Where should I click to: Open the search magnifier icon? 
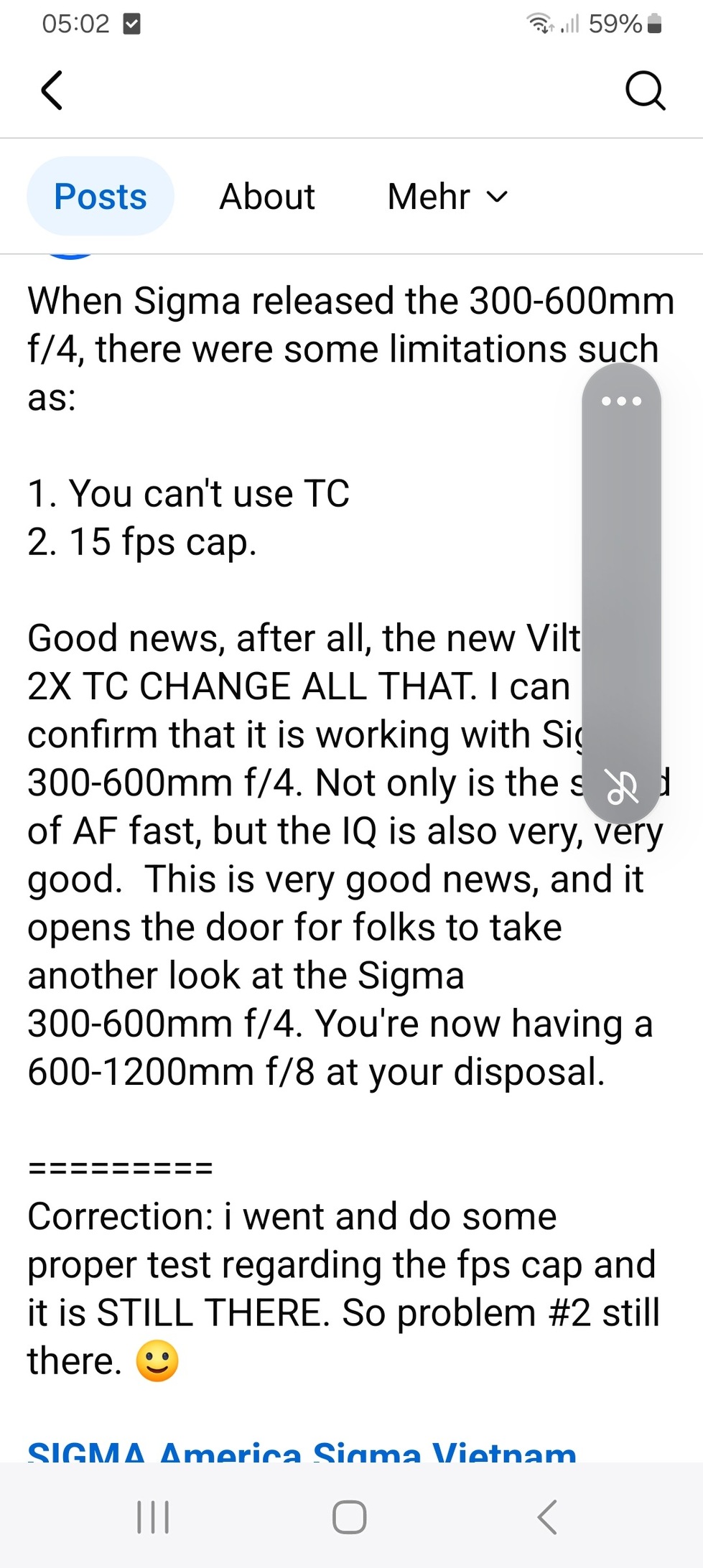click(x=645, y=90)
